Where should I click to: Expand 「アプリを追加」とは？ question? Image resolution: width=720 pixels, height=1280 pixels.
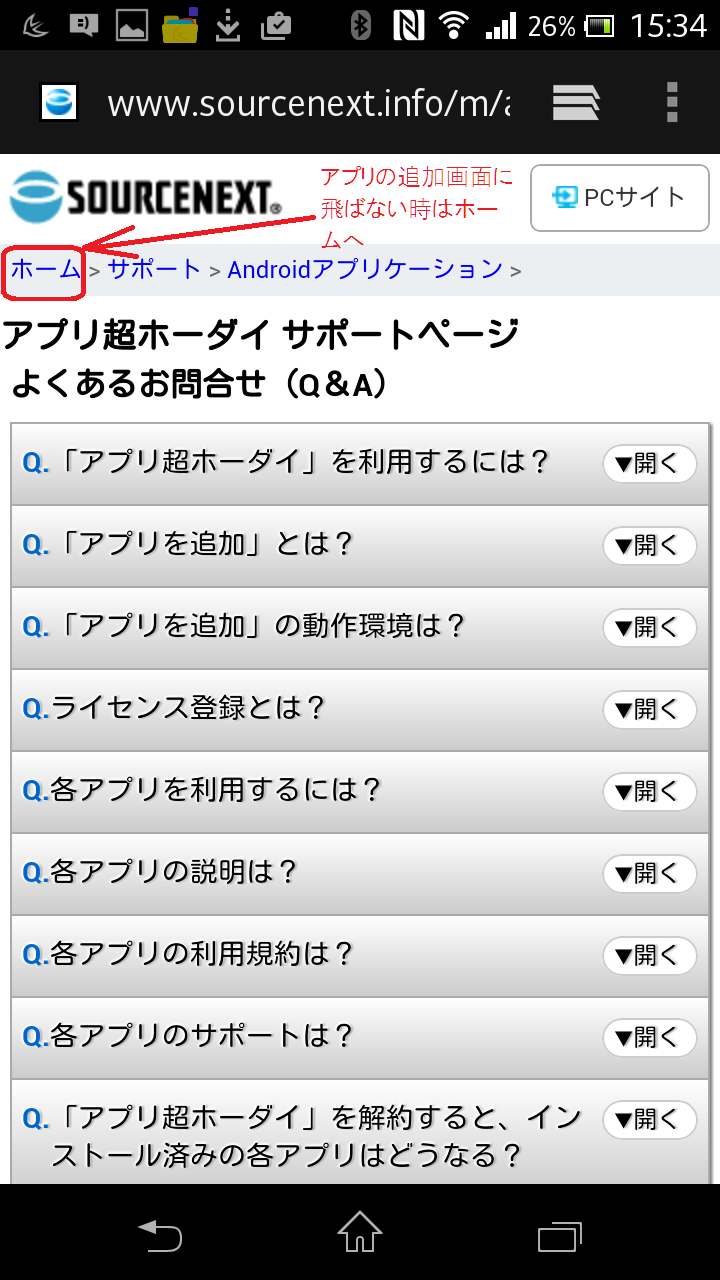tap(649, 546)
